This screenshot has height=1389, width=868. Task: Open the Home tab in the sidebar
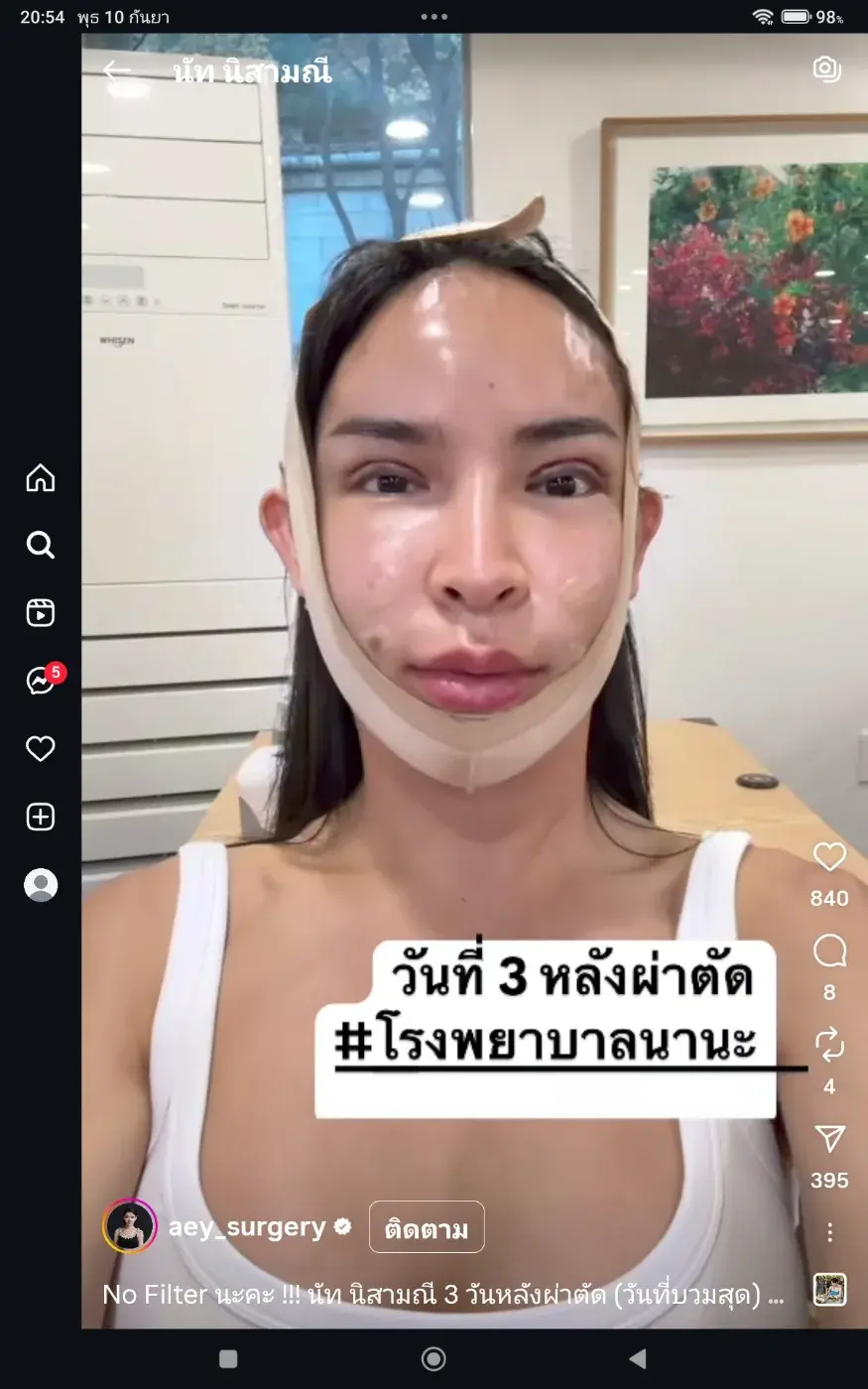41,478
